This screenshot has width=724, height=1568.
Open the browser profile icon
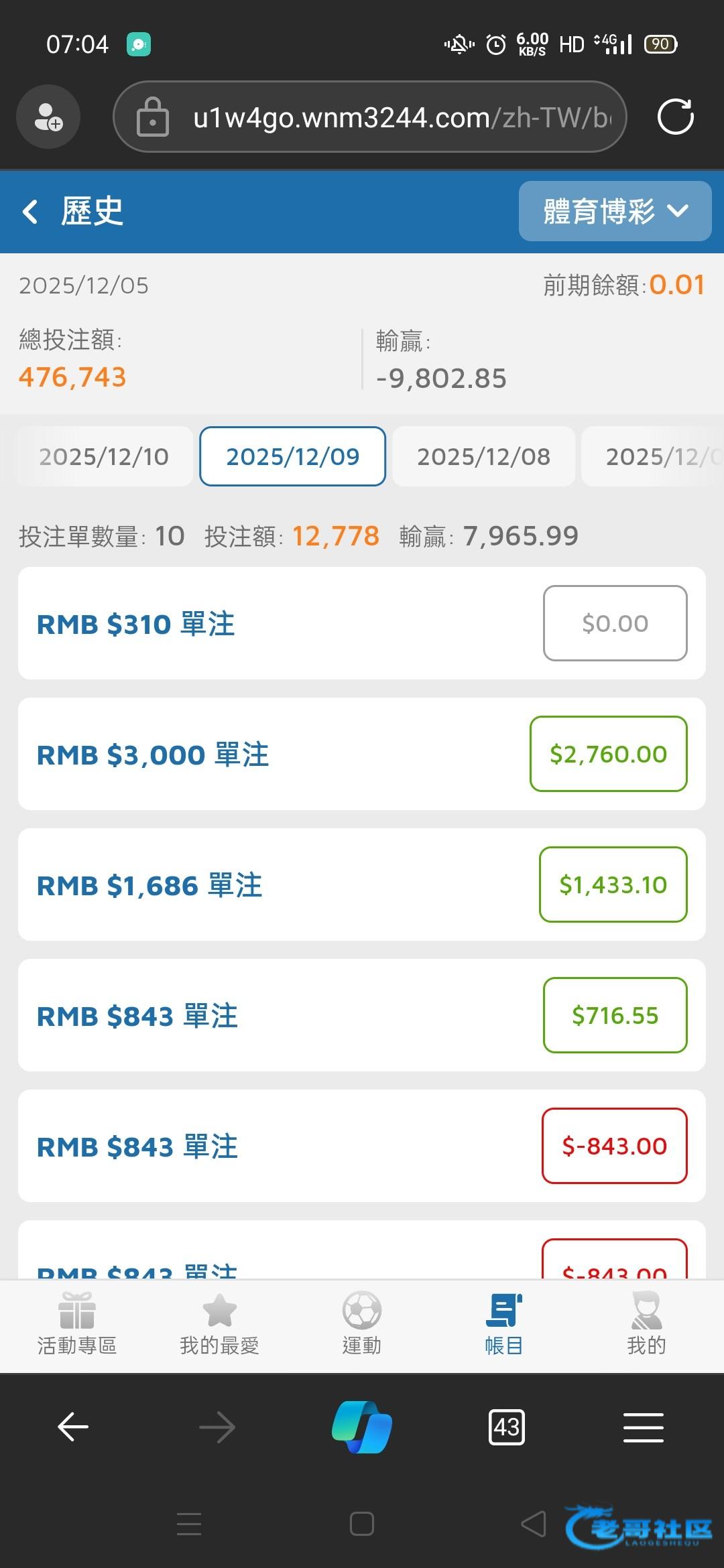(x=48, y=117)
